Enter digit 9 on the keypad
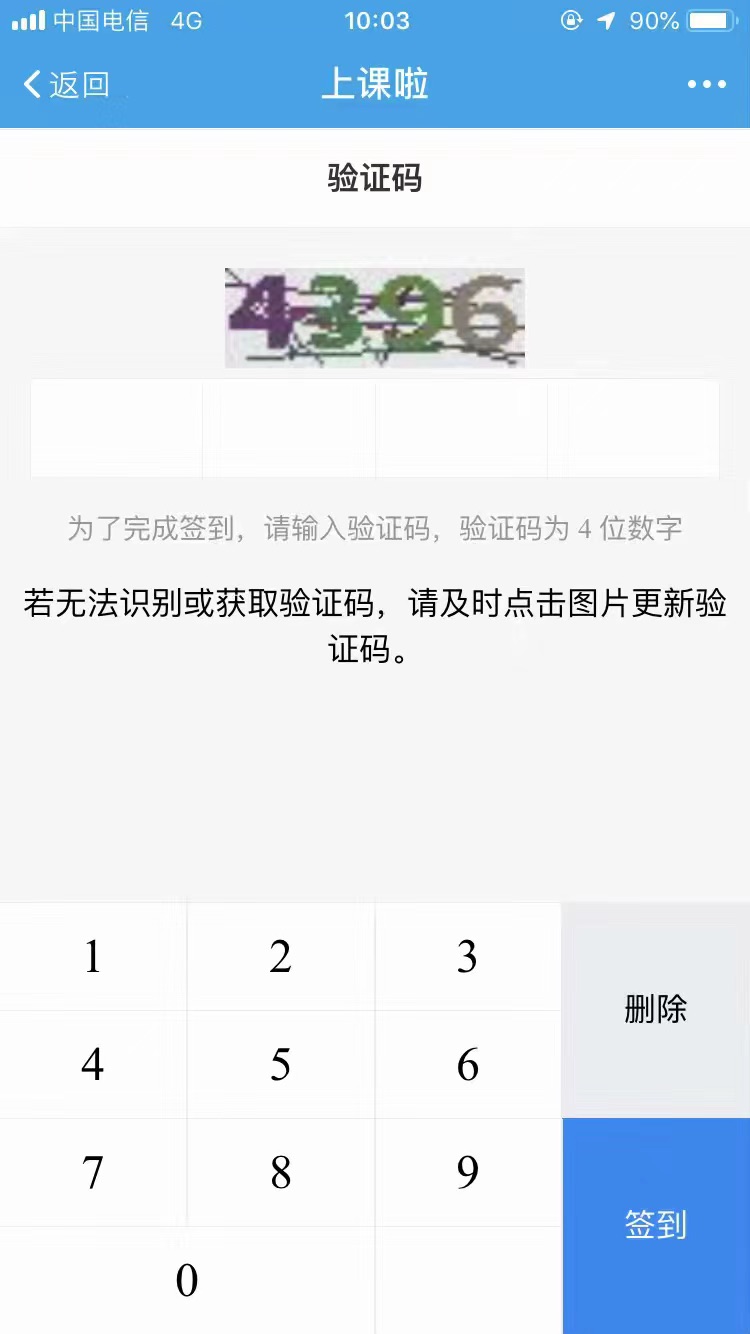750x1334 pixels. pyautogui.click(x=467, y=1172)
